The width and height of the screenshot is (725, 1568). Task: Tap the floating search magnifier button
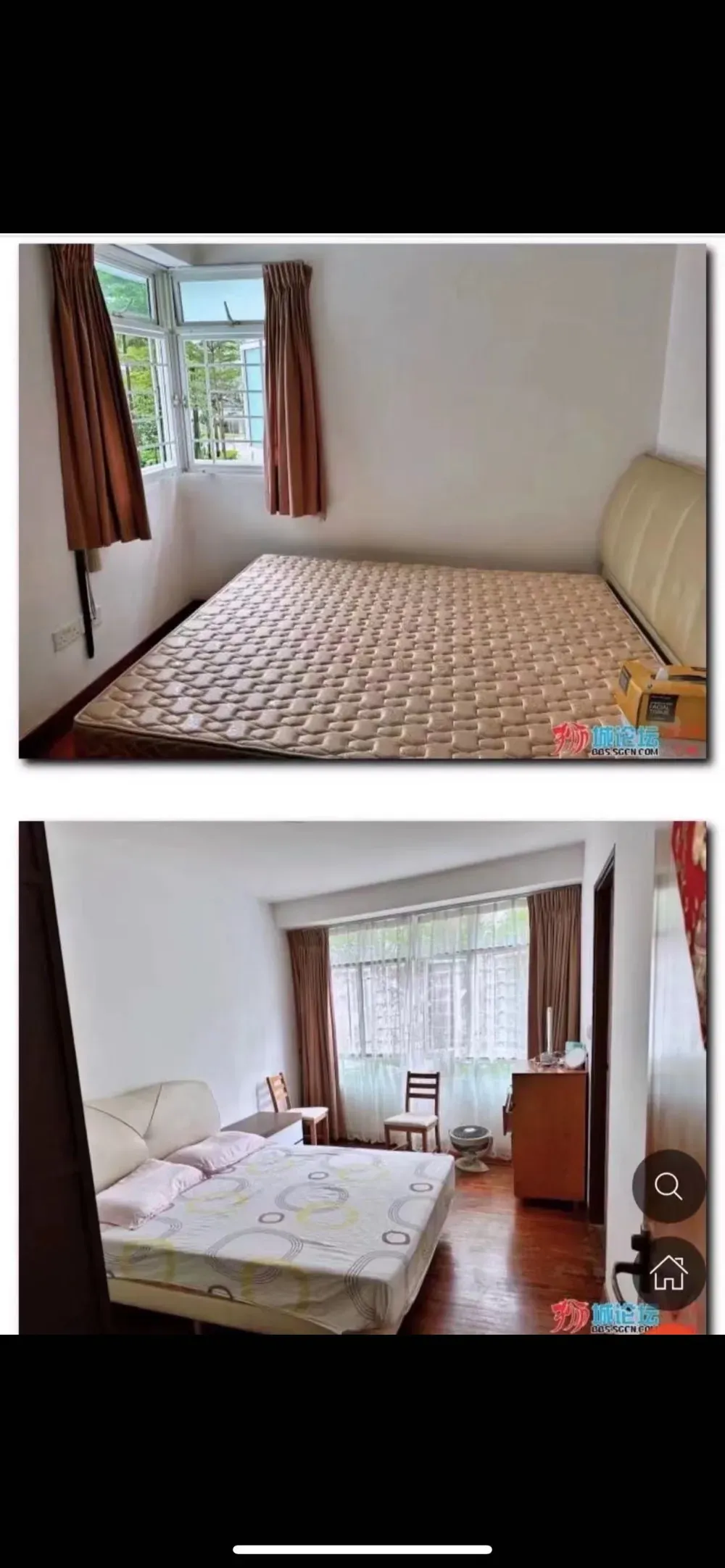(668, 1187)
